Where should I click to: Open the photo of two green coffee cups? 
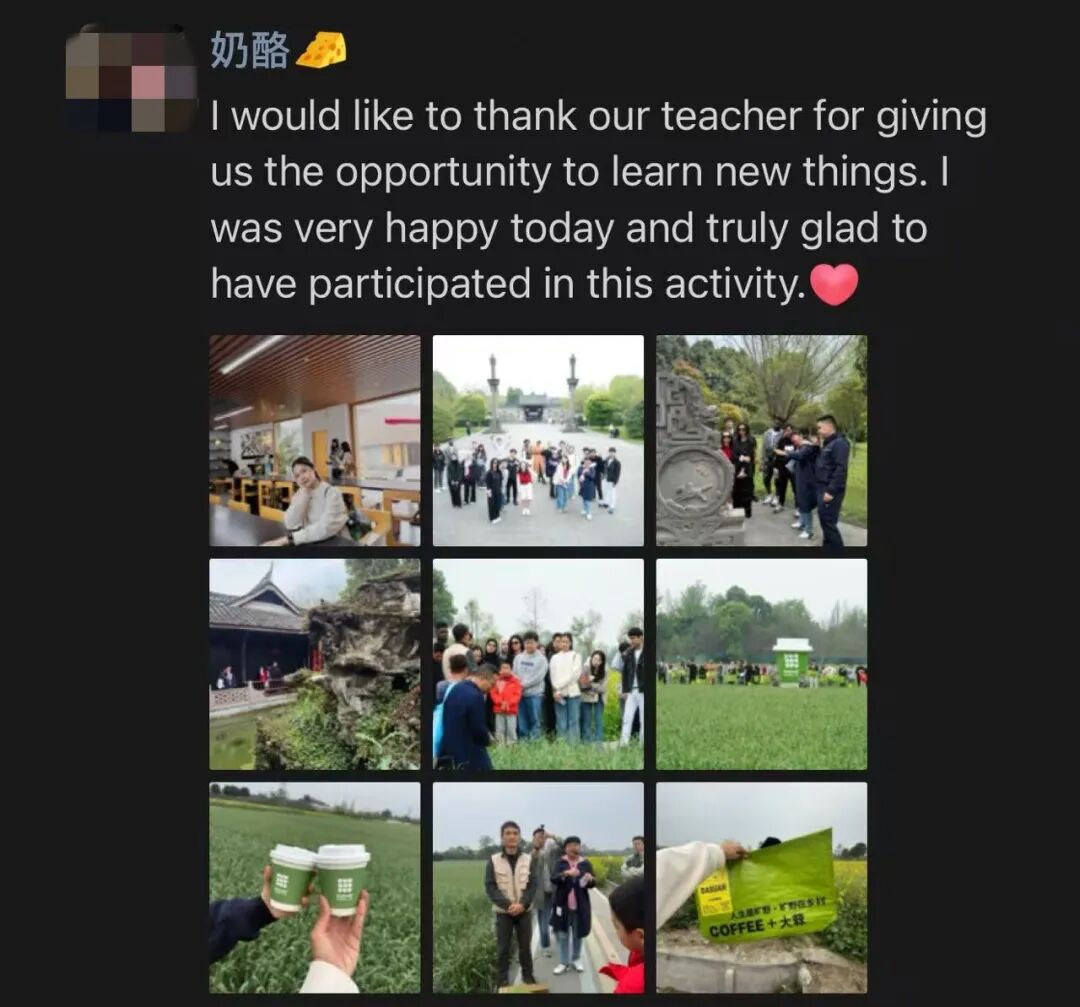(x=315, y=887)
